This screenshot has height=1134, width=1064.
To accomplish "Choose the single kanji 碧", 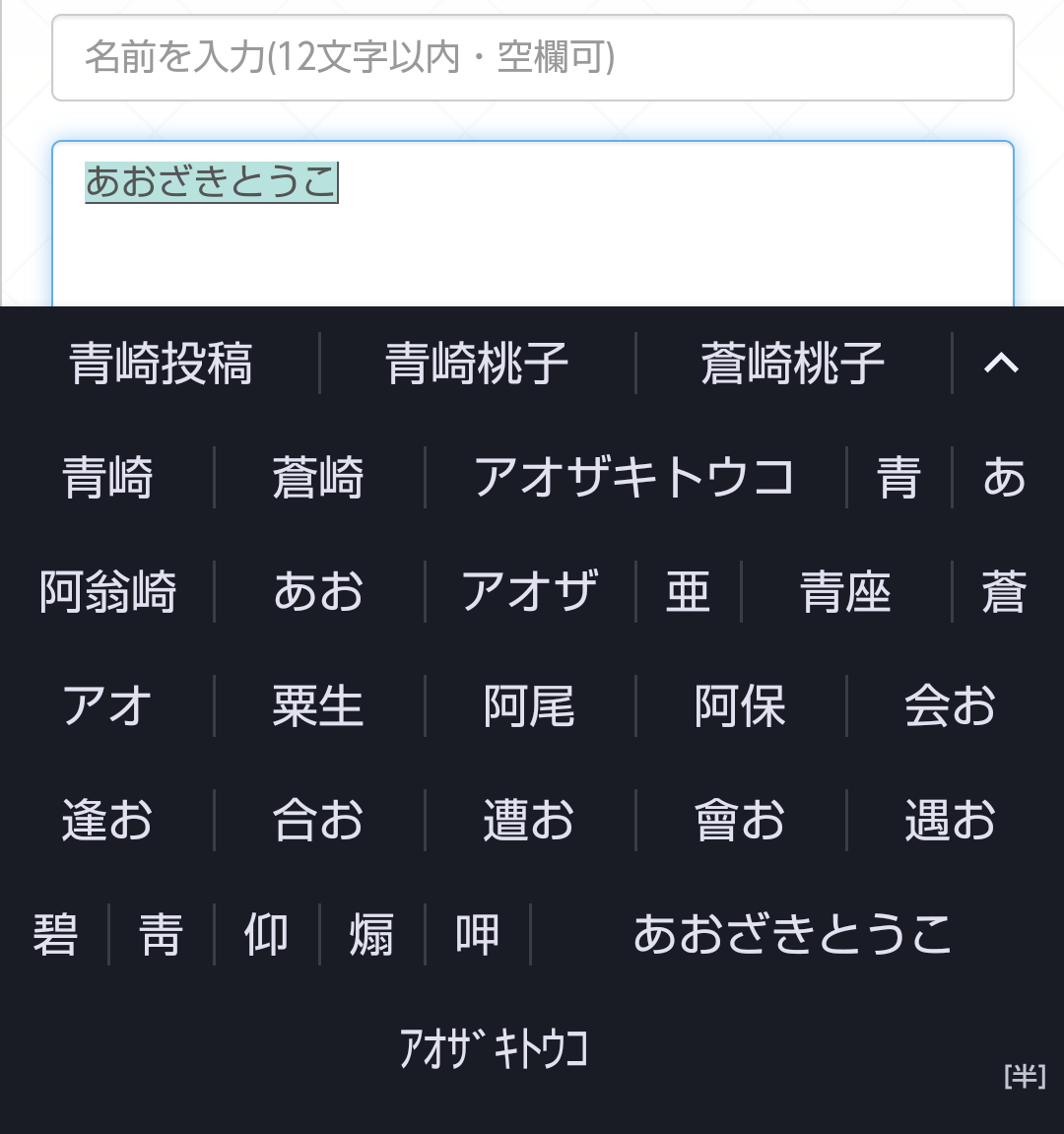I will click(55, 935).
